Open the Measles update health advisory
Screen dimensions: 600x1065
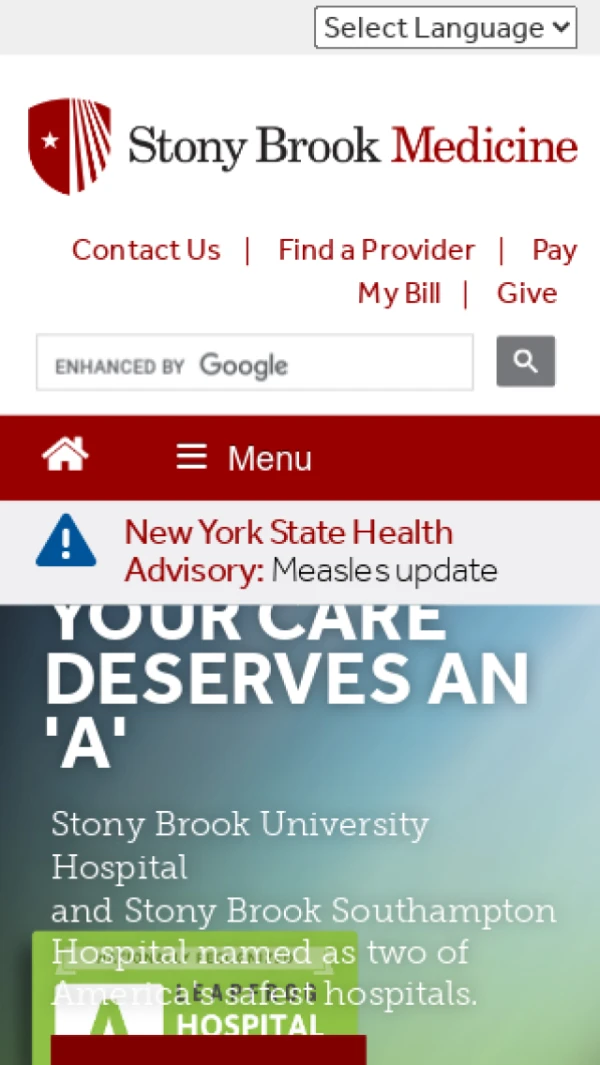(384, 570)
